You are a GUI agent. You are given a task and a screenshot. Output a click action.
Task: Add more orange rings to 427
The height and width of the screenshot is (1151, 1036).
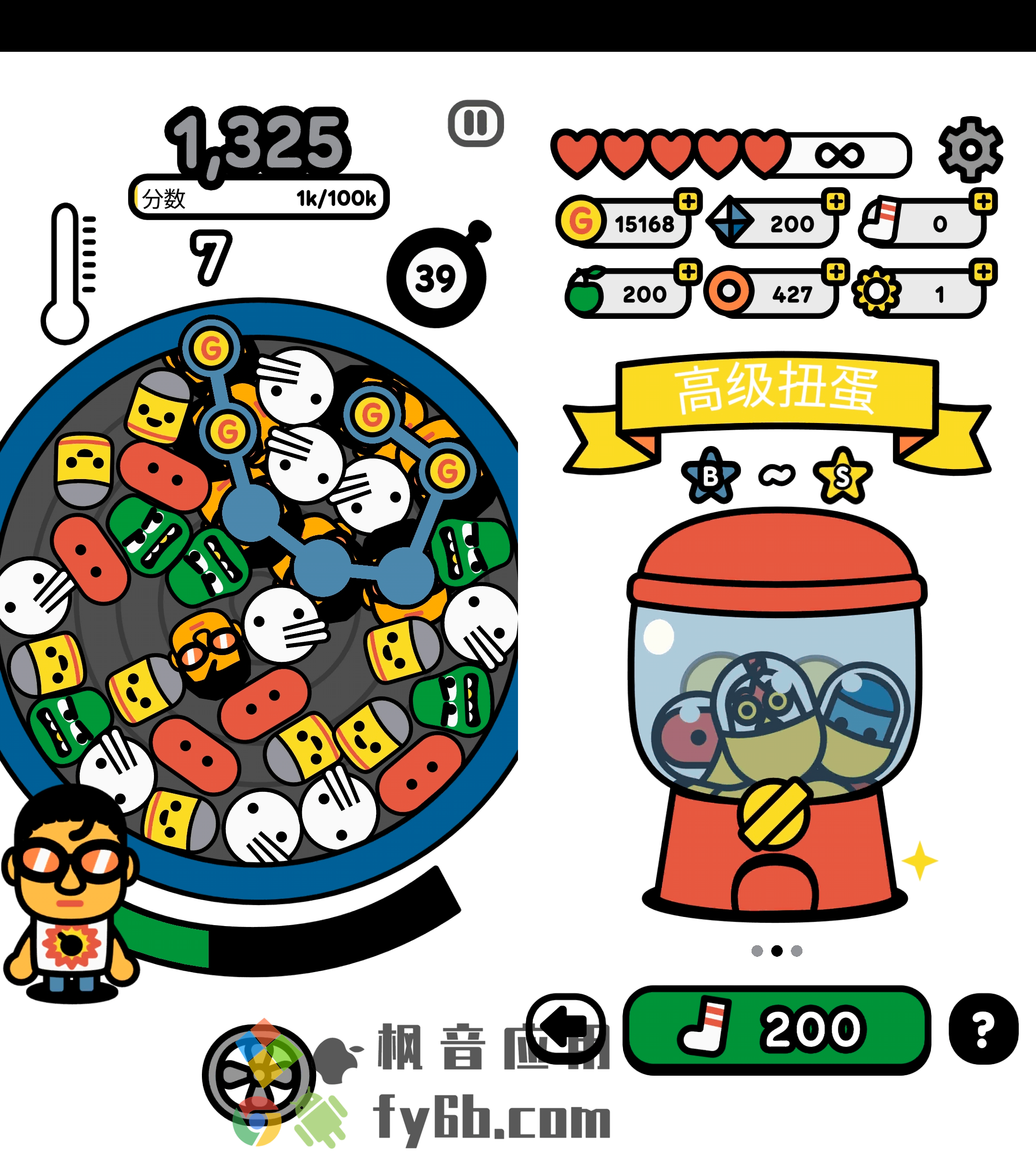tap(836, 272)
